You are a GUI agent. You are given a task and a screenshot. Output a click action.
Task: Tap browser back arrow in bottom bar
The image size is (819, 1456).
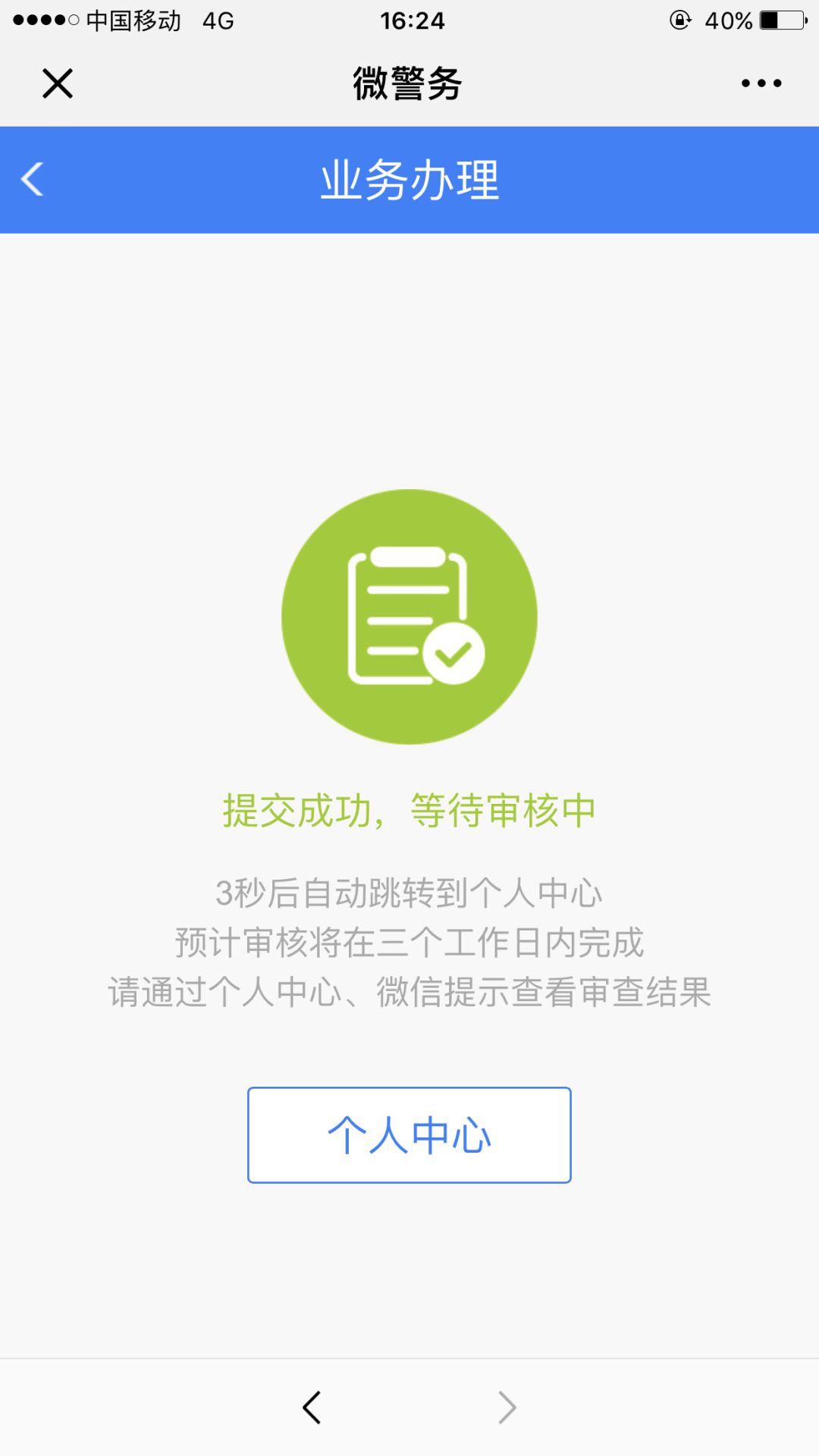(x=312, y=1407)
